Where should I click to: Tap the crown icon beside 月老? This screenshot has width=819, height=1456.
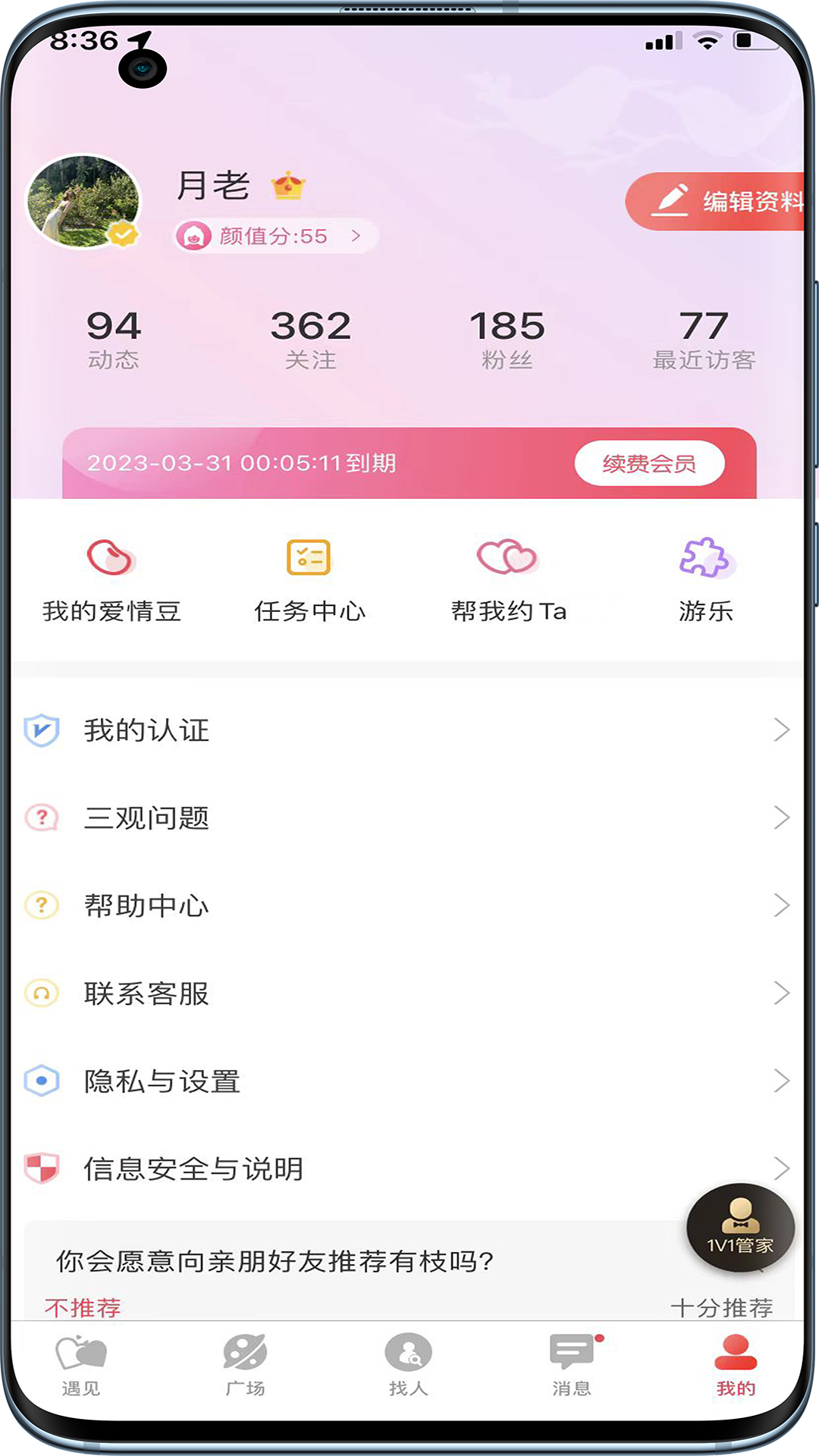pyautogui.click(x=288, y=185)
